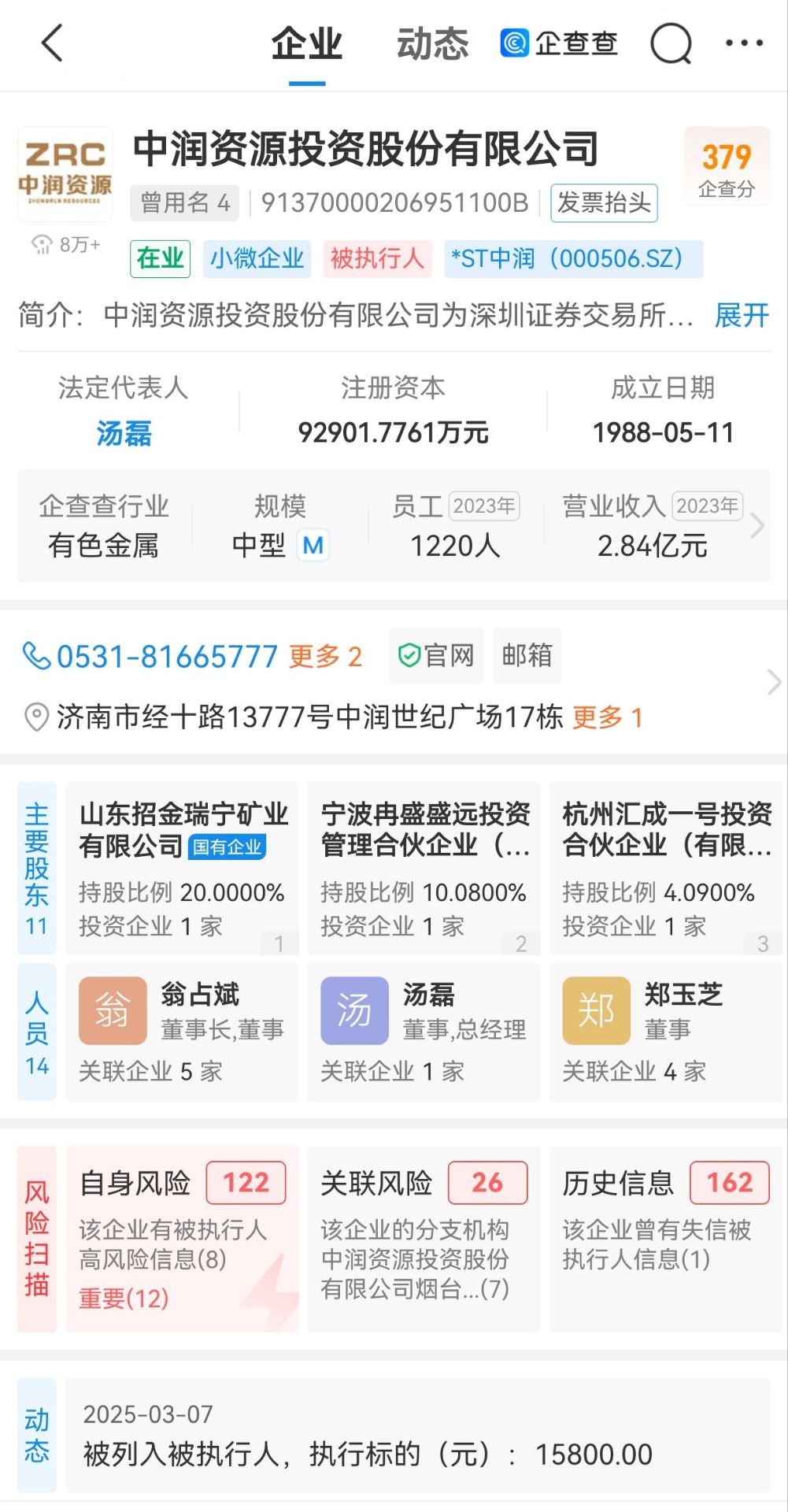Open the 自身风险 122 risk card
Screen dimensions: 788x1512
tap(183, 1240)
